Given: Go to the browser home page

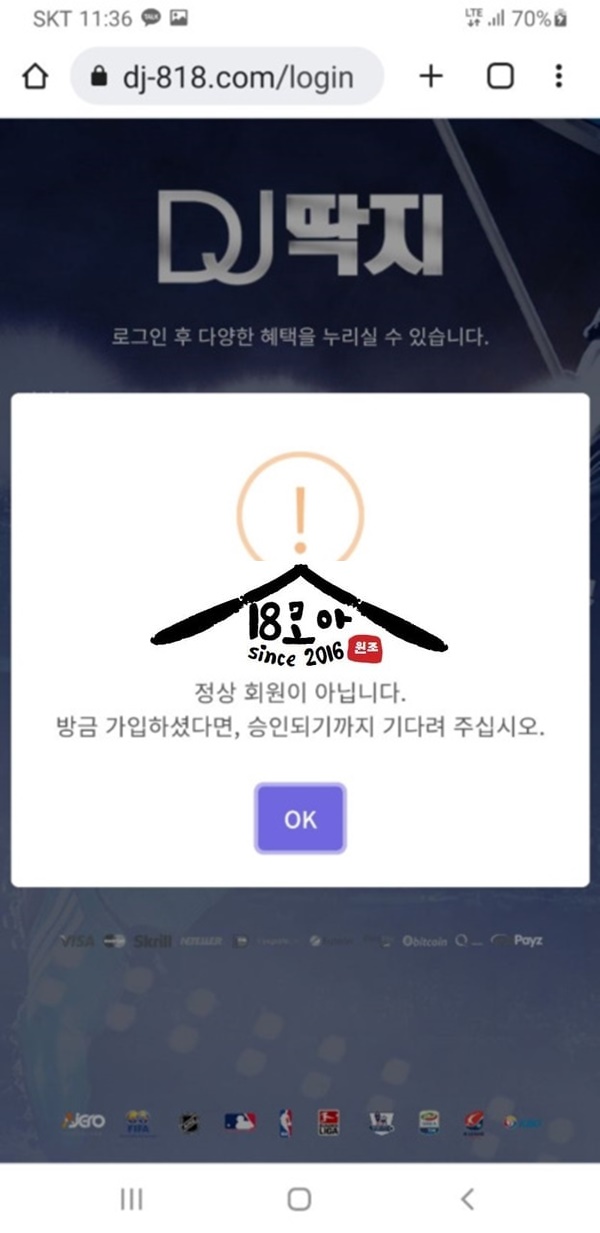Looking at the screenshot, I should point(35,77).
